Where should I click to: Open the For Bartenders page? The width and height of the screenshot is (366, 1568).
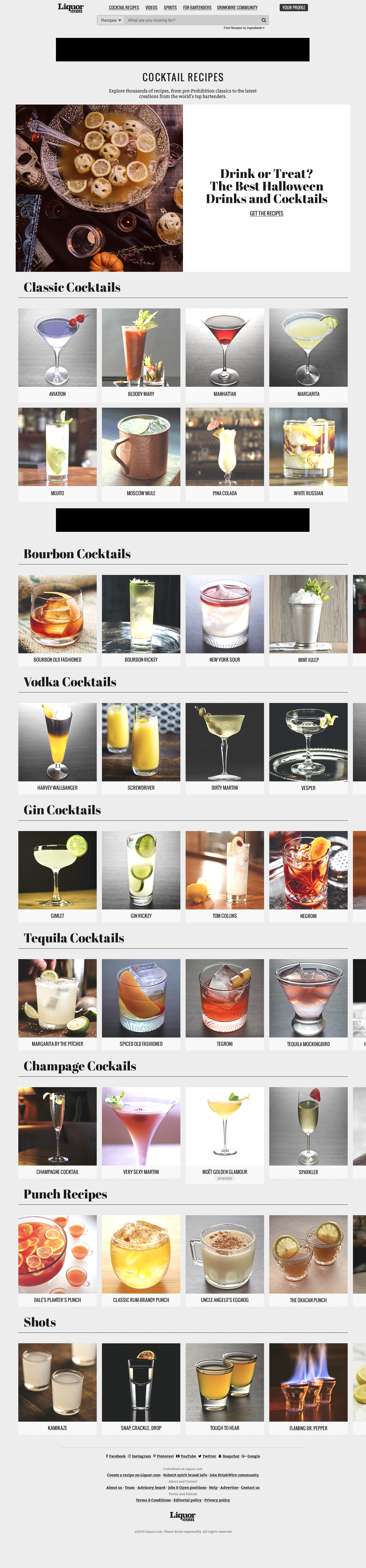[x=197, y=8]
